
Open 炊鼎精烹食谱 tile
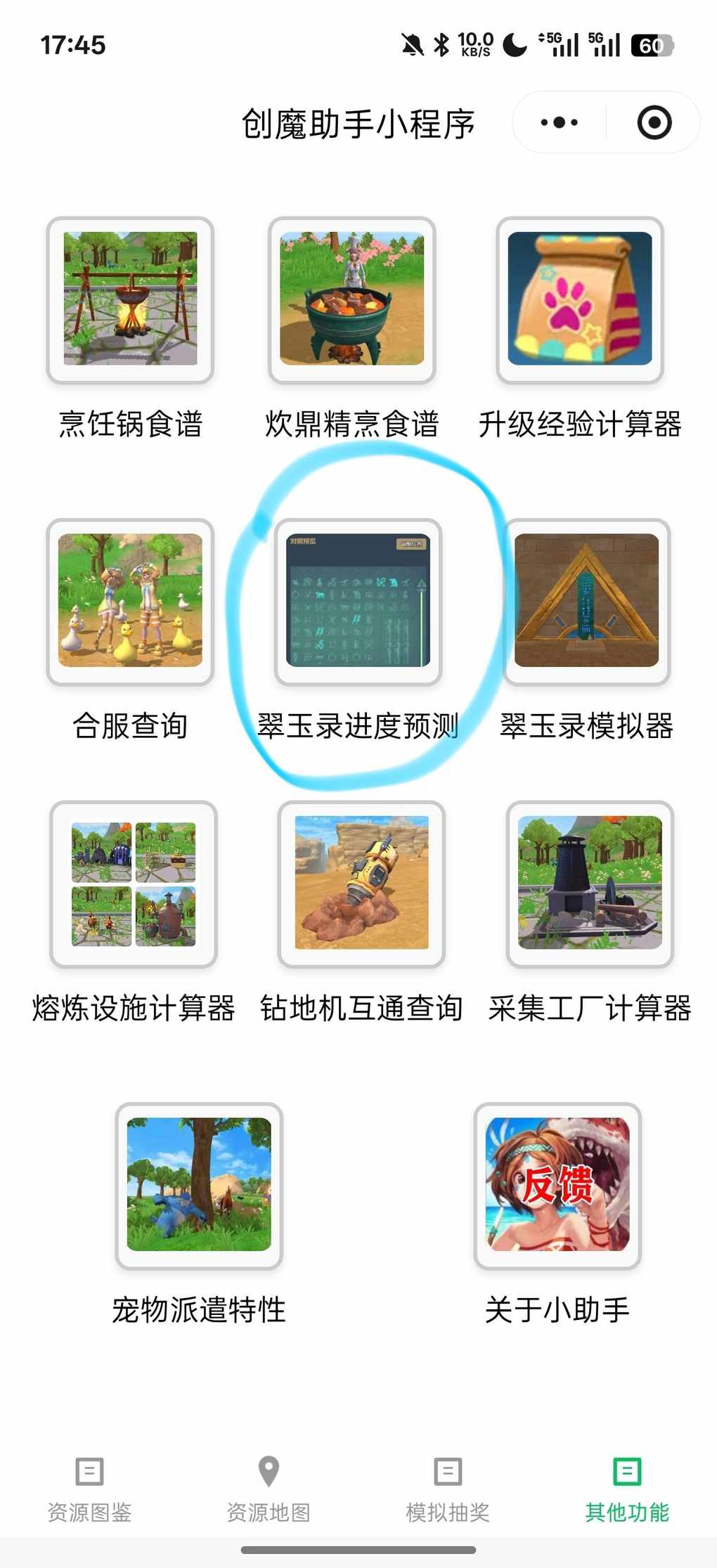click(352, 300)
